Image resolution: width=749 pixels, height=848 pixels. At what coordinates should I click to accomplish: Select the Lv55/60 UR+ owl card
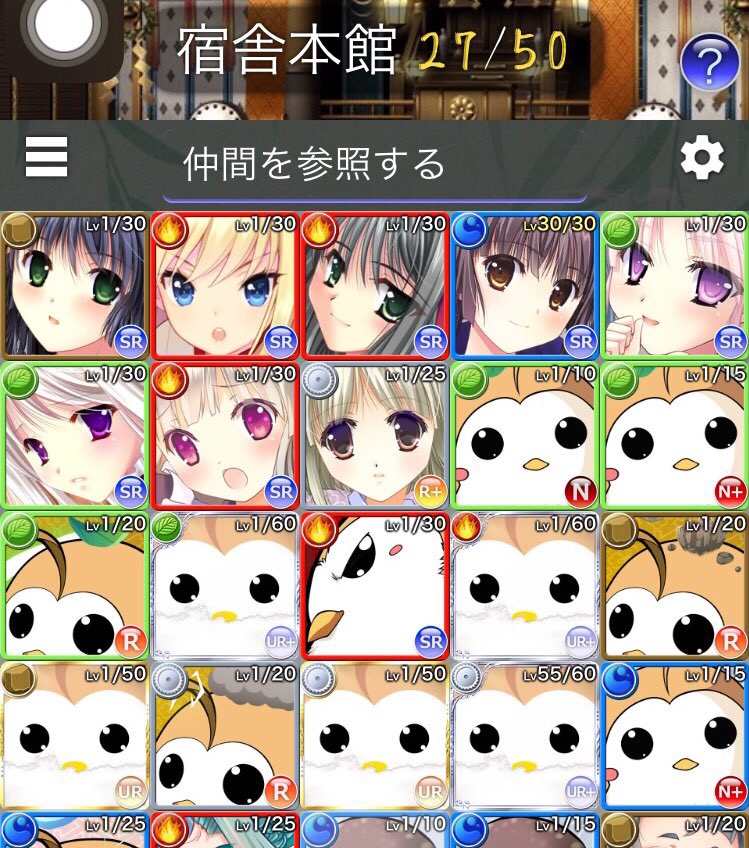pyautogui.click(x=524, y=735)
